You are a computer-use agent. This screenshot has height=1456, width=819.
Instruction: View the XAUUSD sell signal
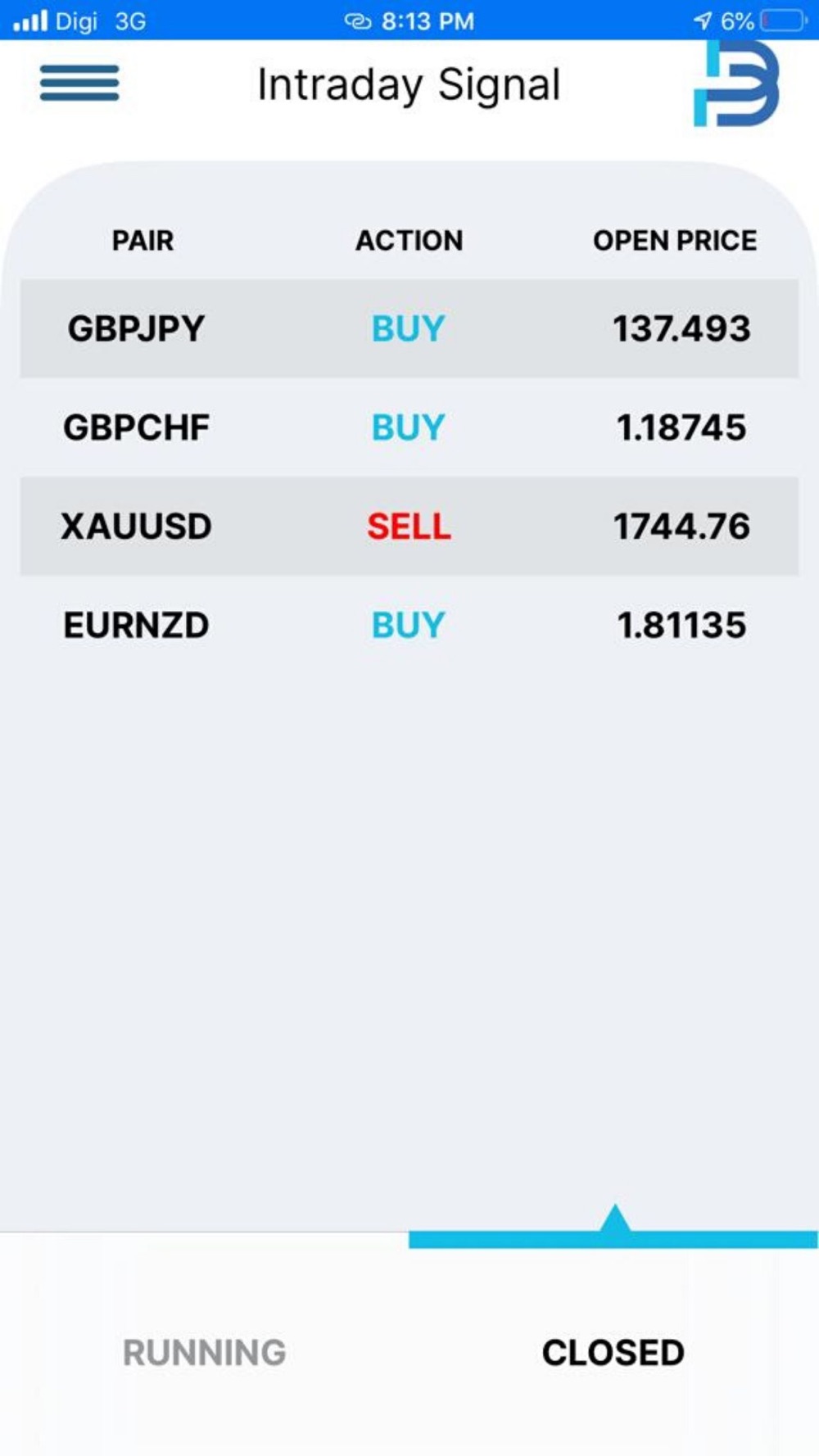409,526
